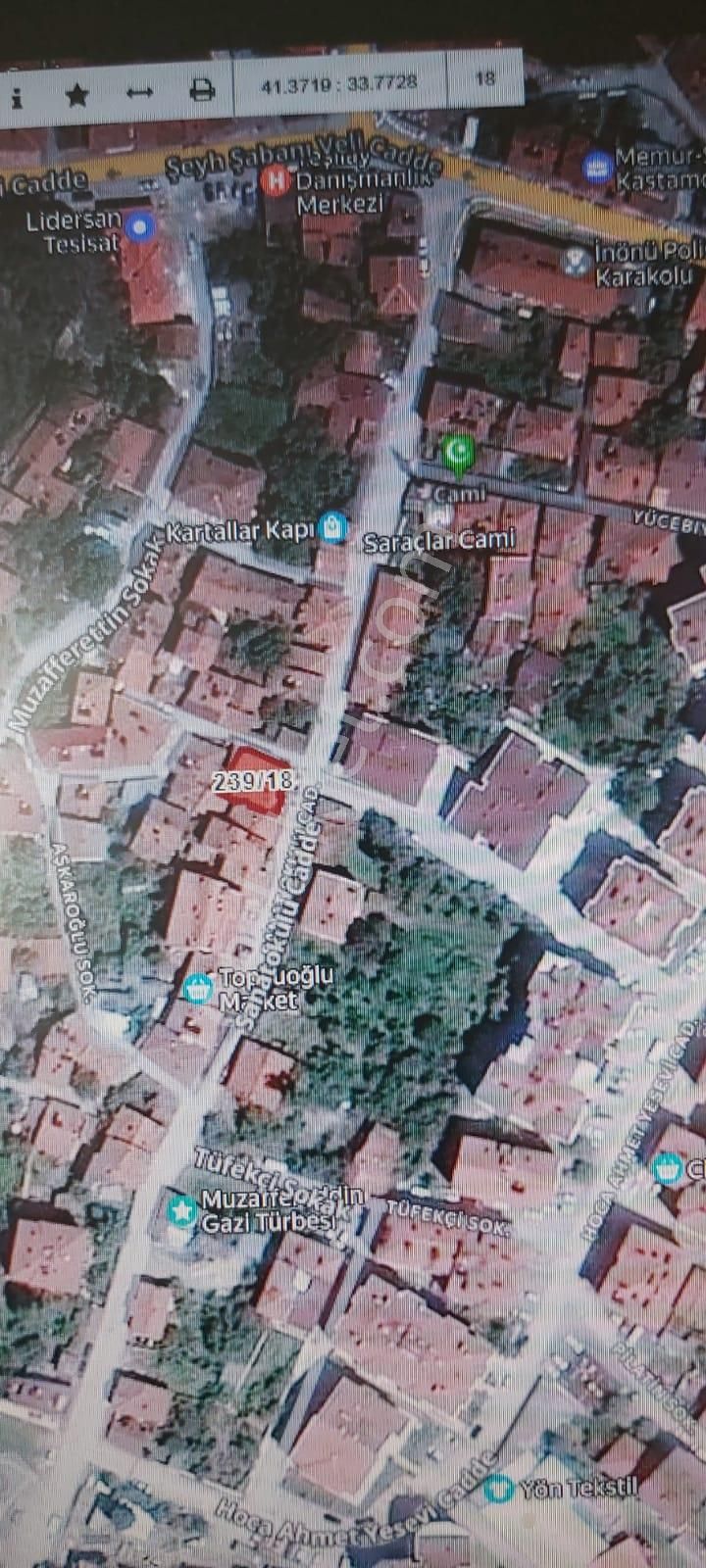Viewport: 706px width, 1568px height.
Task: Click the red hospital marker at Danışmanlık Merkezi
Action: coord(276,182)
